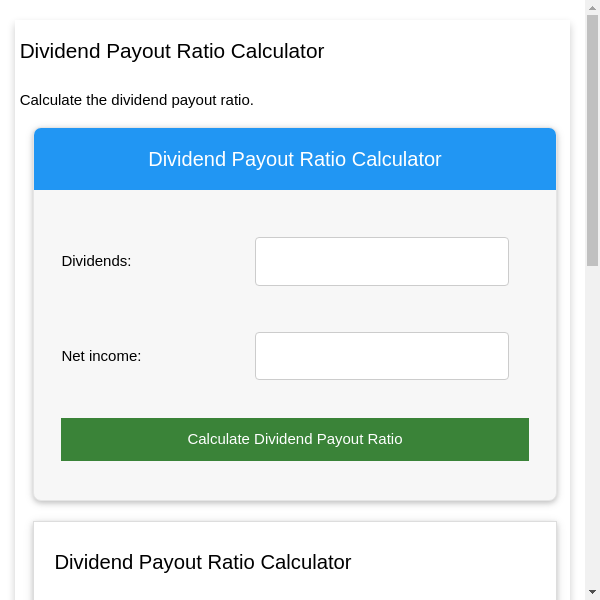The width and height of the screenshot is (600, 600).
Task: Click the scrollbar down arrow
Action: [x=592, y=592]
